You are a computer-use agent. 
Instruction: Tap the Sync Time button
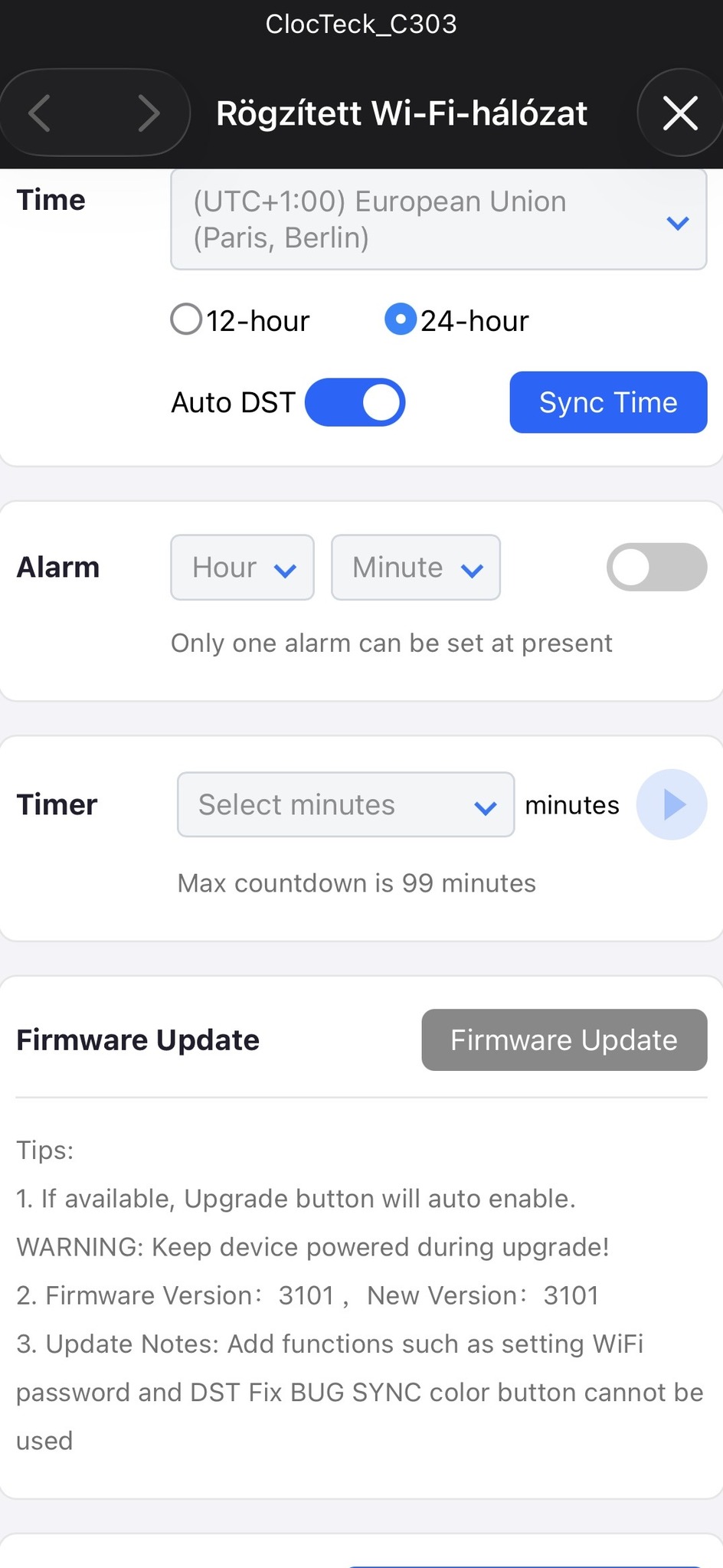point(608,402)
